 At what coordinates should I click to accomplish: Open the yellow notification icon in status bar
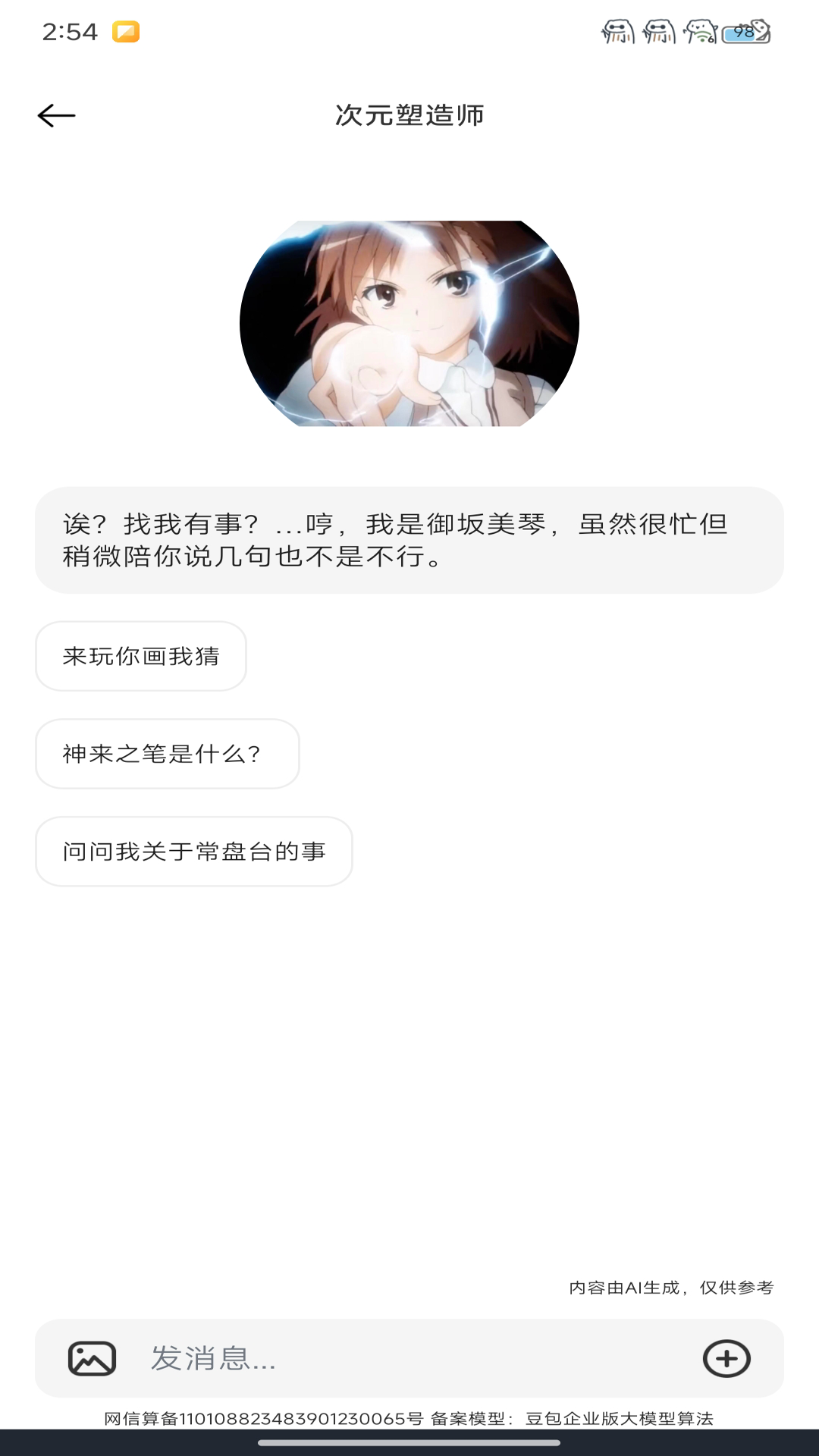124,32
